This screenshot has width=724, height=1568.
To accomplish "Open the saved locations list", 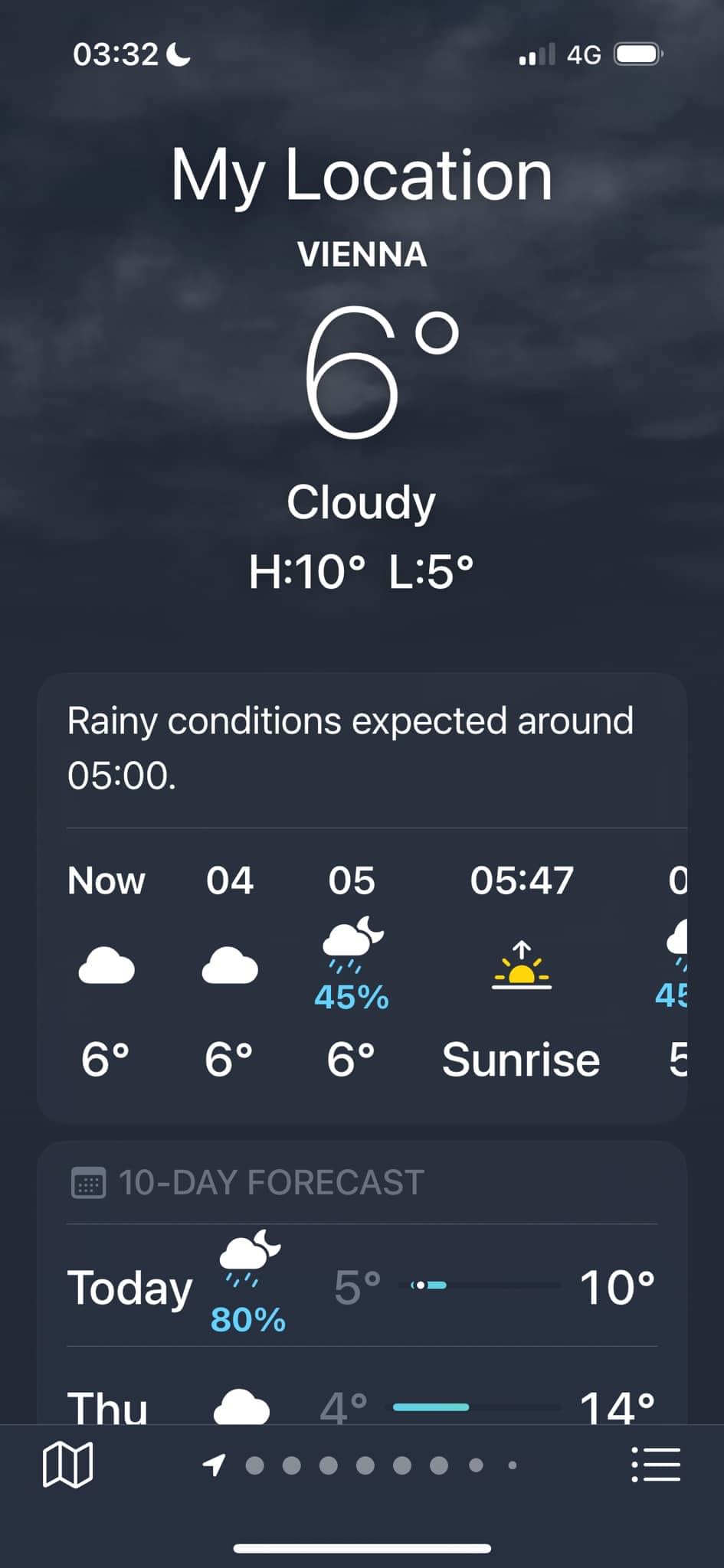I will coord(656,1465).
